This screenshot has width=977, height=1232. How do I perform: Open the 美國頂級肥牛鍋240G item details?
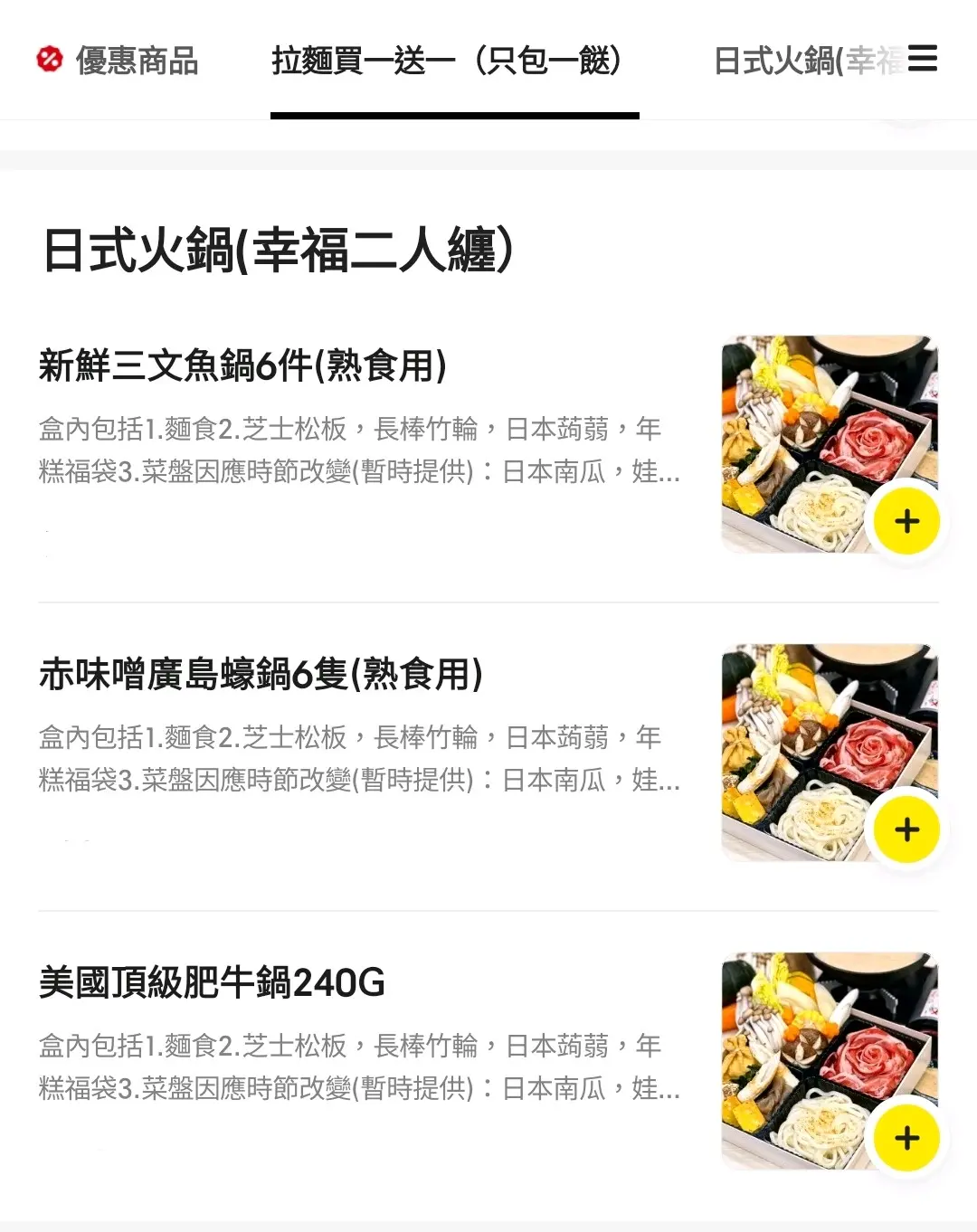[212, 983]
